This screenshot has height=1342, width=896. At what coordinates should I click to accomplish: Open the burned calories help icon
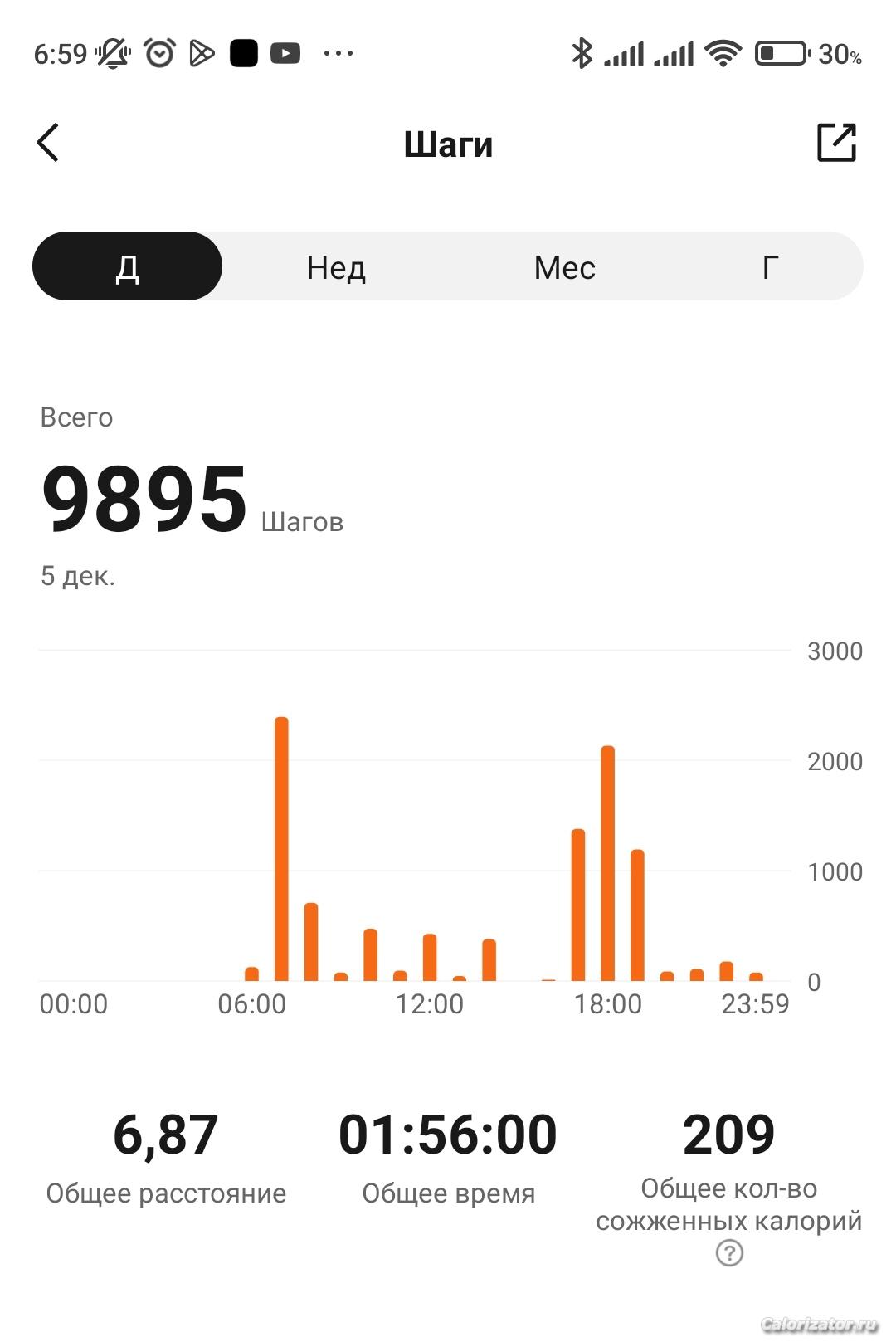[729, 1253]
